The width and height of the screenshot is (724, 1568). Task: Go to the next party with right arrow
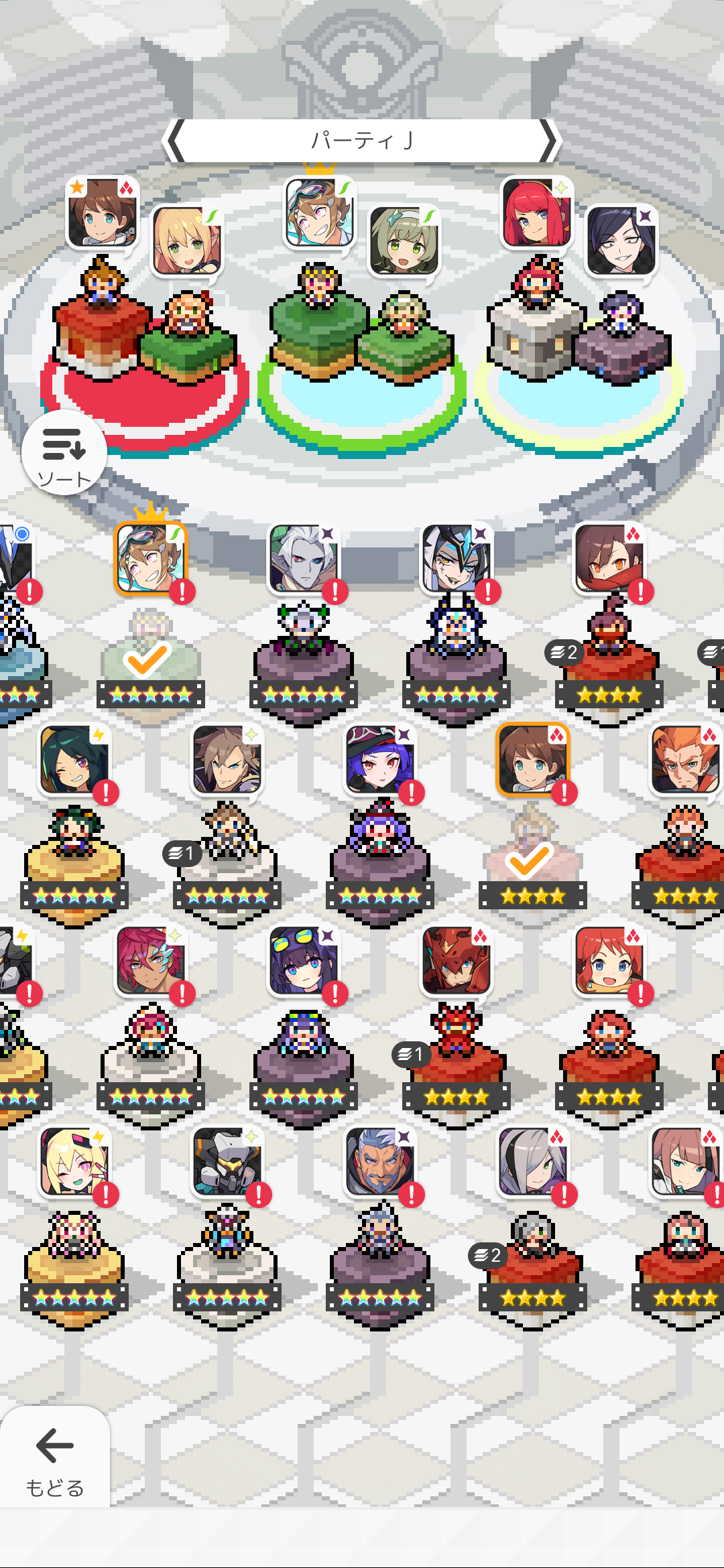pyautogui.click(x=548, y=141)
